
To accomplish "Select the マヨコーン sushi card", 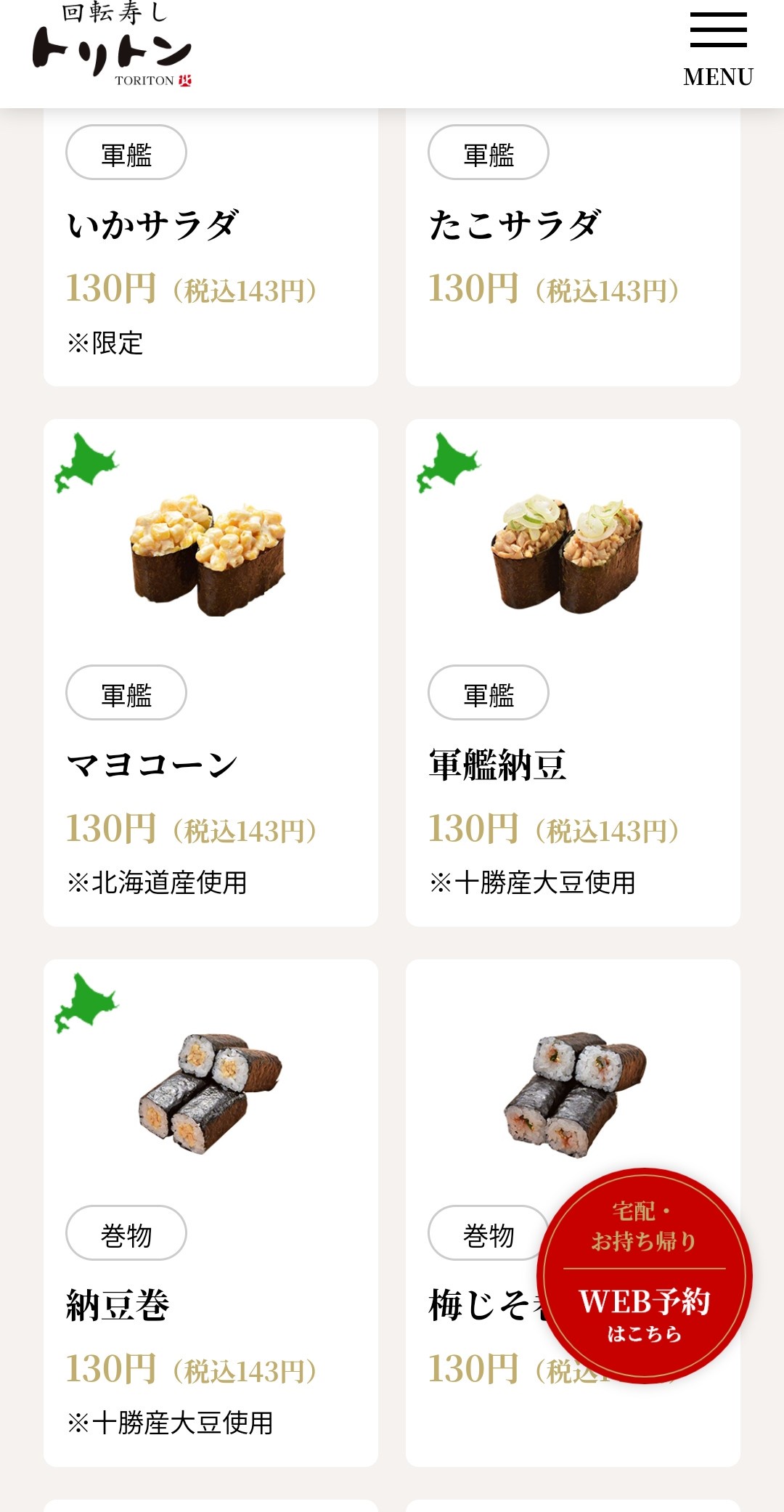I will coord(211,672).
